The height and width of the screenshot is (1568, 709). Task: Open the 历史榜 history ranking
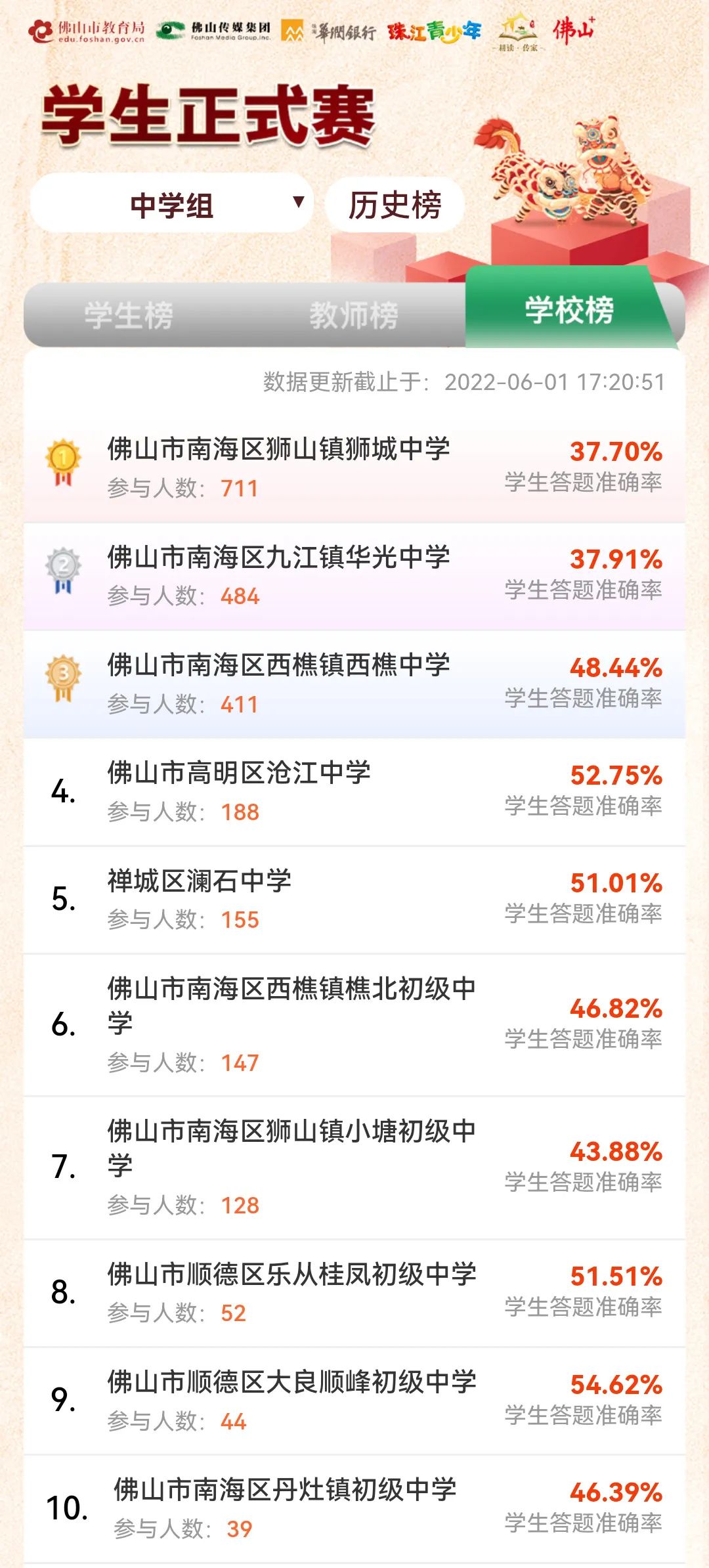click(x=395, y=205)
